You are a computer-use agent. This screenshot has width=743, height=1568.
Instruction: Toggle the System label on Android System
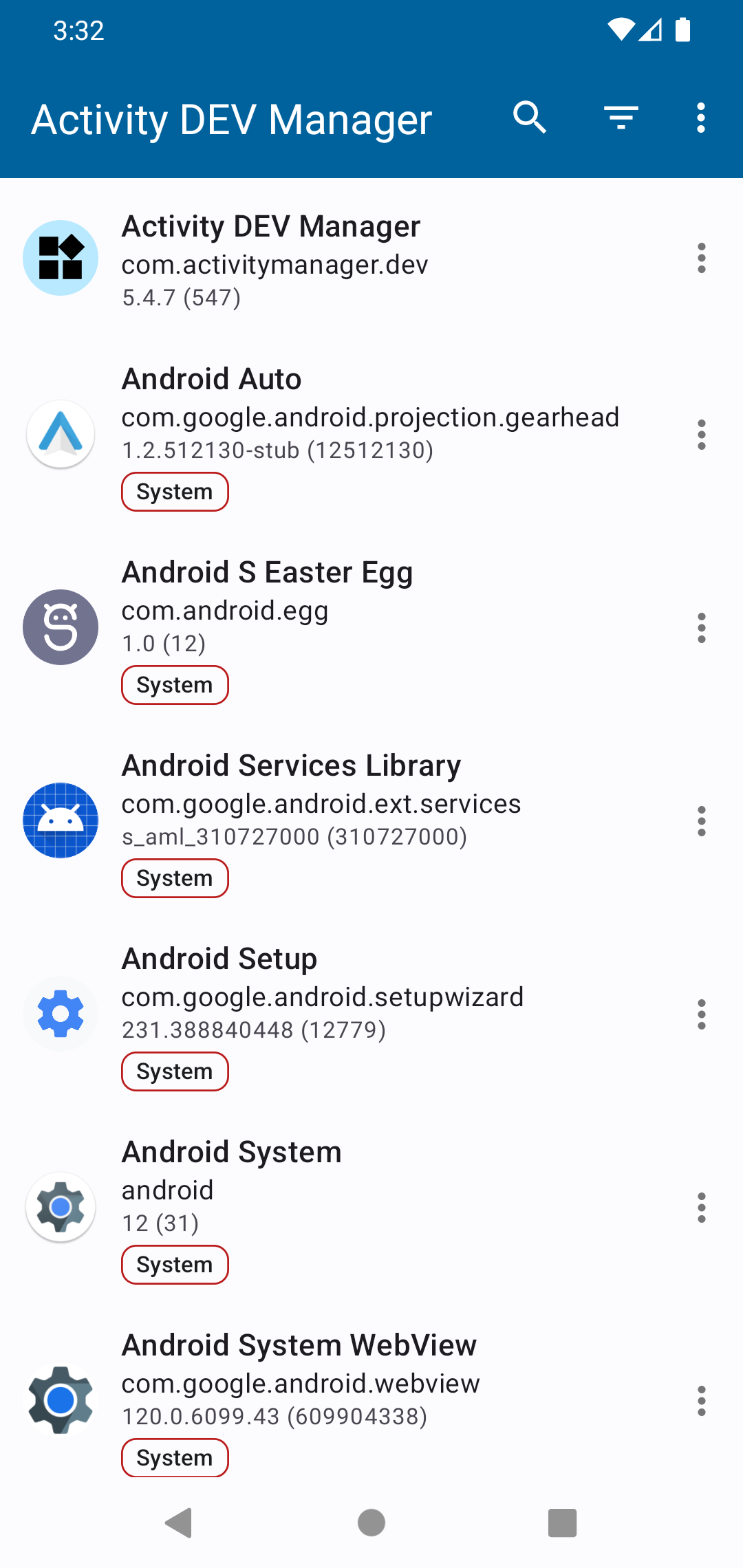point(174,1265)
